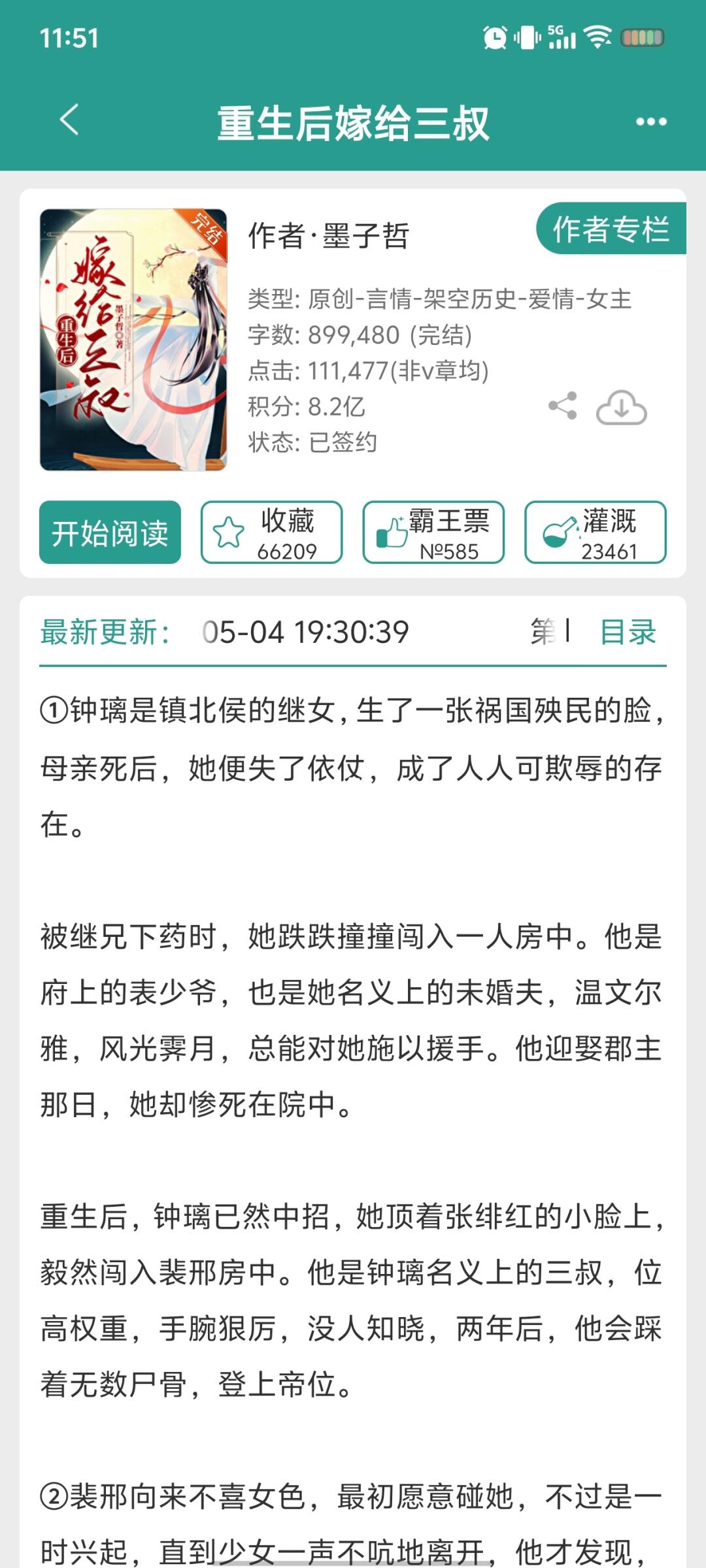The image size is (706, 1568).
Task: Add novel to 收藏 favorites
Action: [271, 532]
